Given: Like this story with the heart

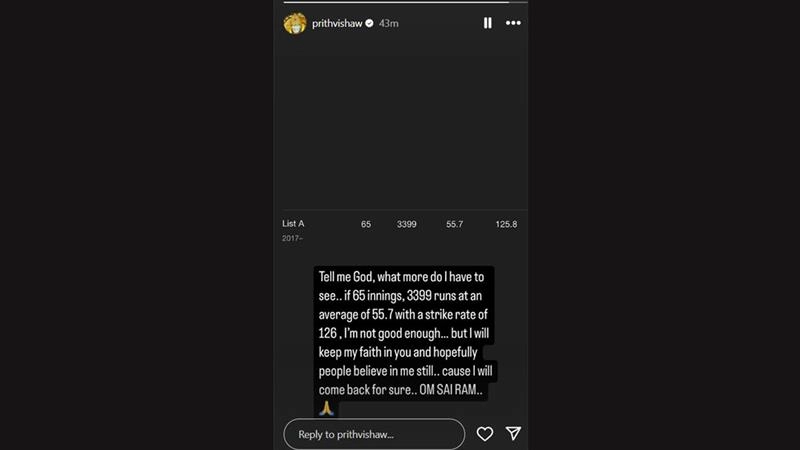Looking at the screenshot, I should [x=485, y=434].
